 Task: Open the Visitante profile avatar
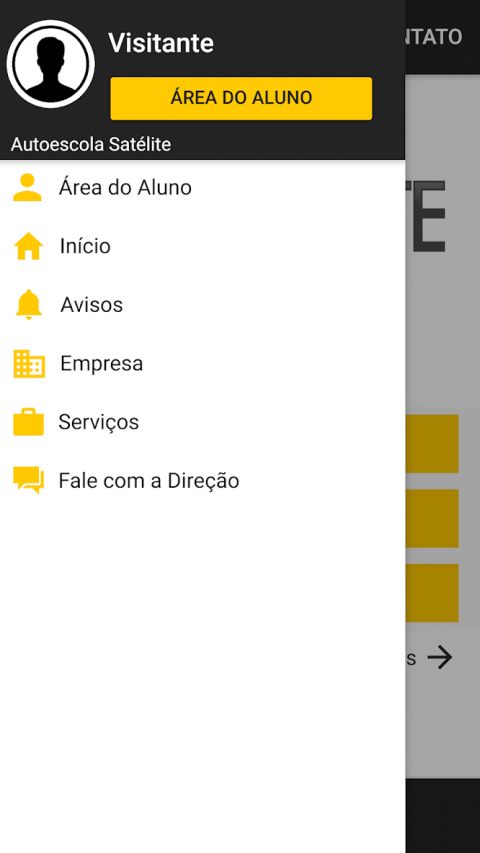pyautogui.click(x=51, y=64)
